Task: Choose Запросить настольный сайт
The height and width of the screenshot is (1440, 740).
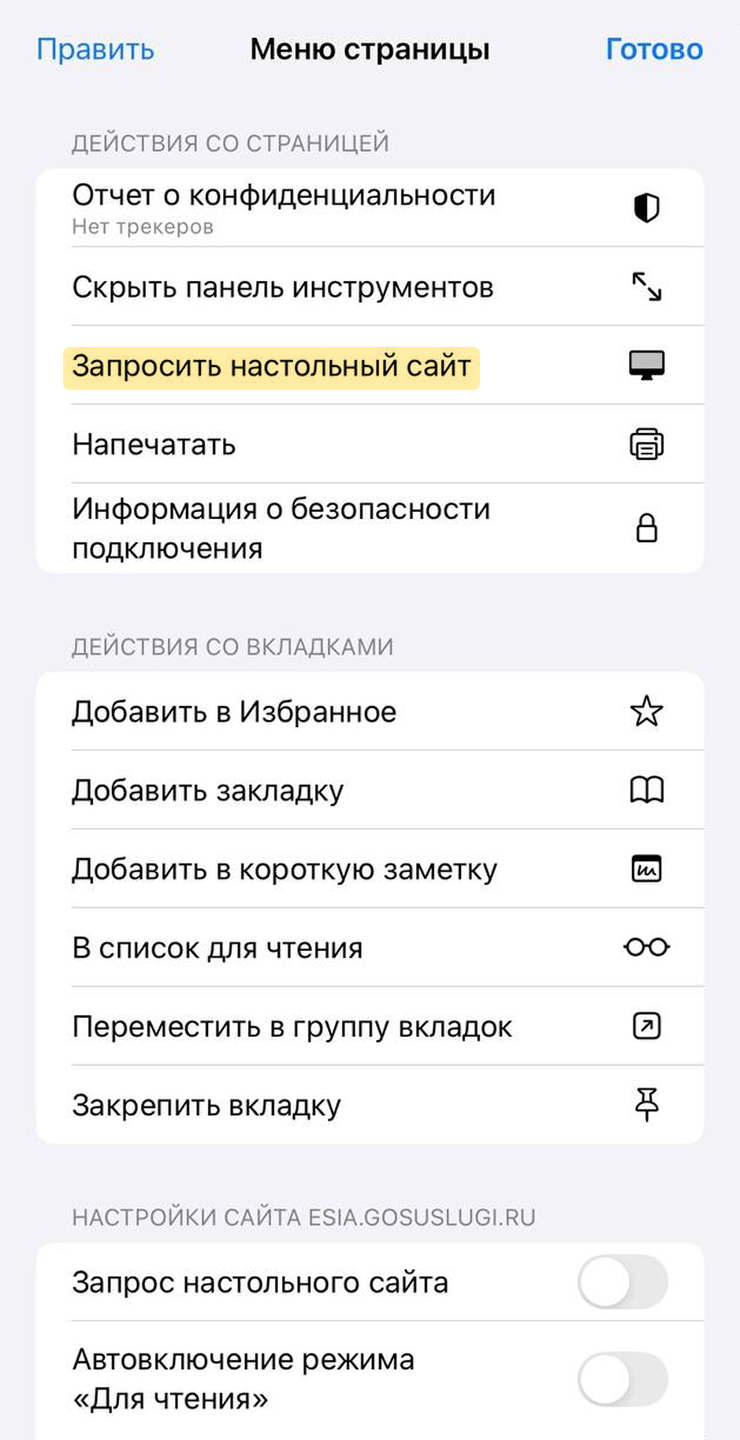Action: click(370, 366)
